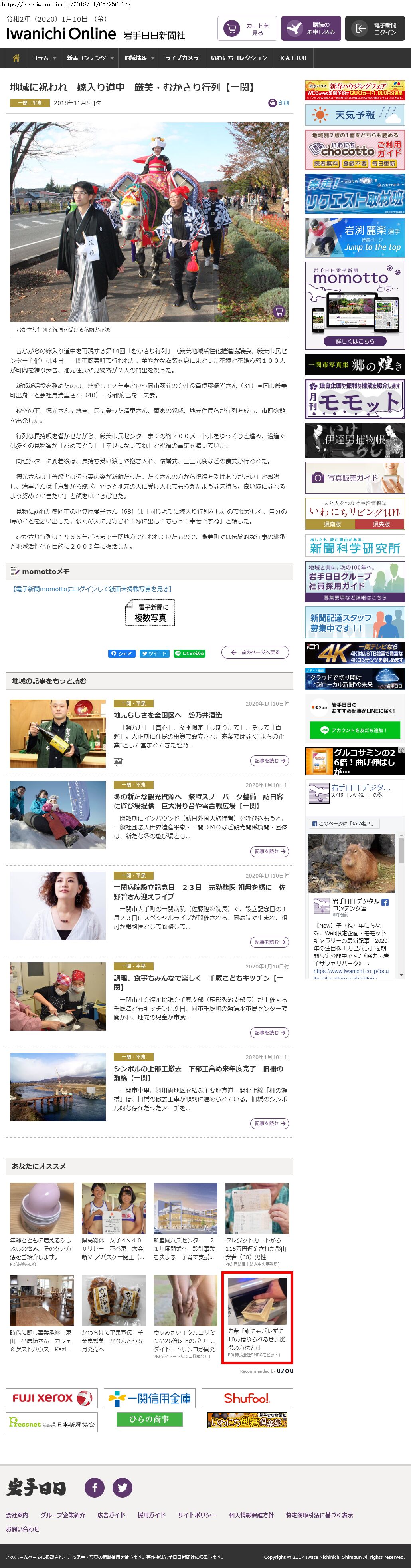Image resolution: width=411 pixels, height=1568 pixels.
Task: Tap 購読のお申し込み subscription button
Action: 311,29
